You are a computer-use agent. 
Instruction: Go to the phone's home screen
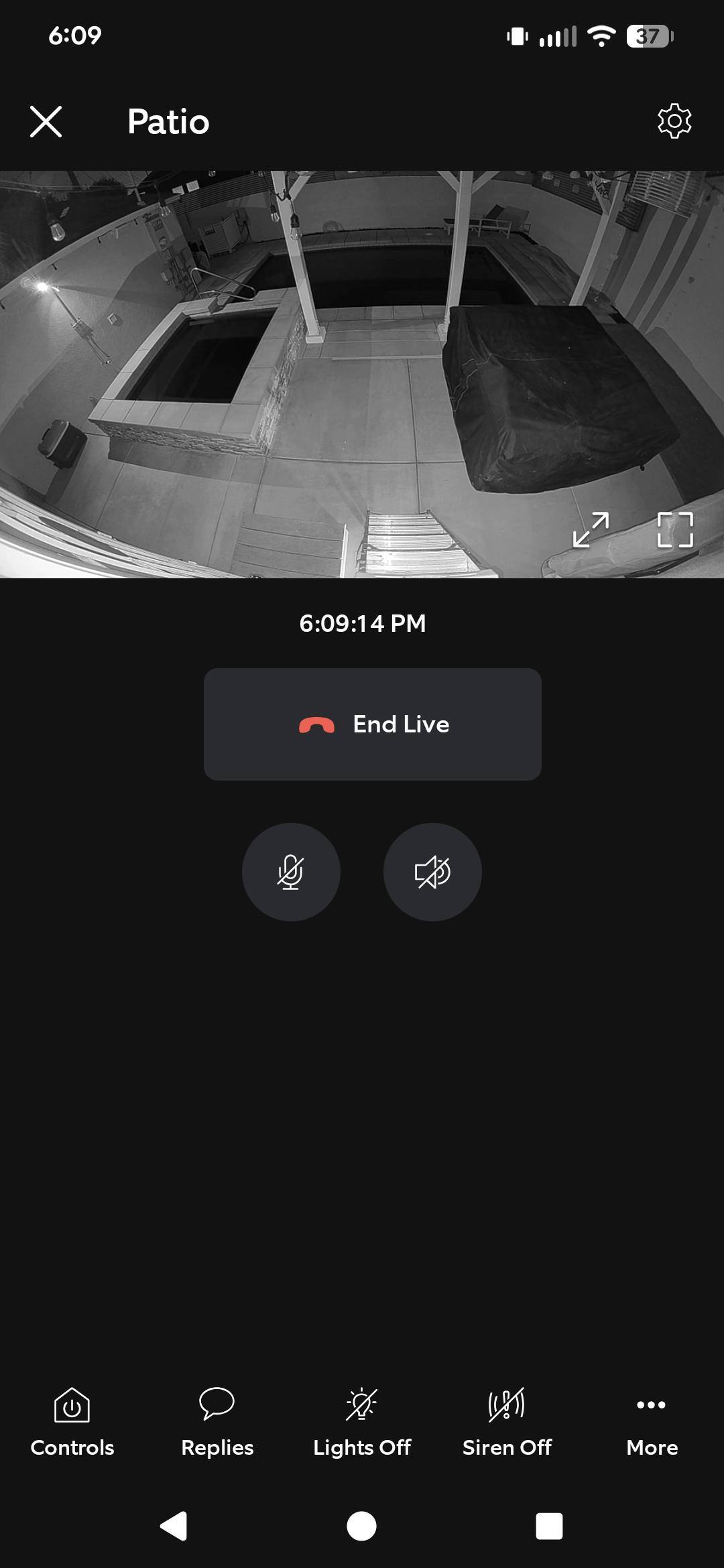(x=361, y=1526)
